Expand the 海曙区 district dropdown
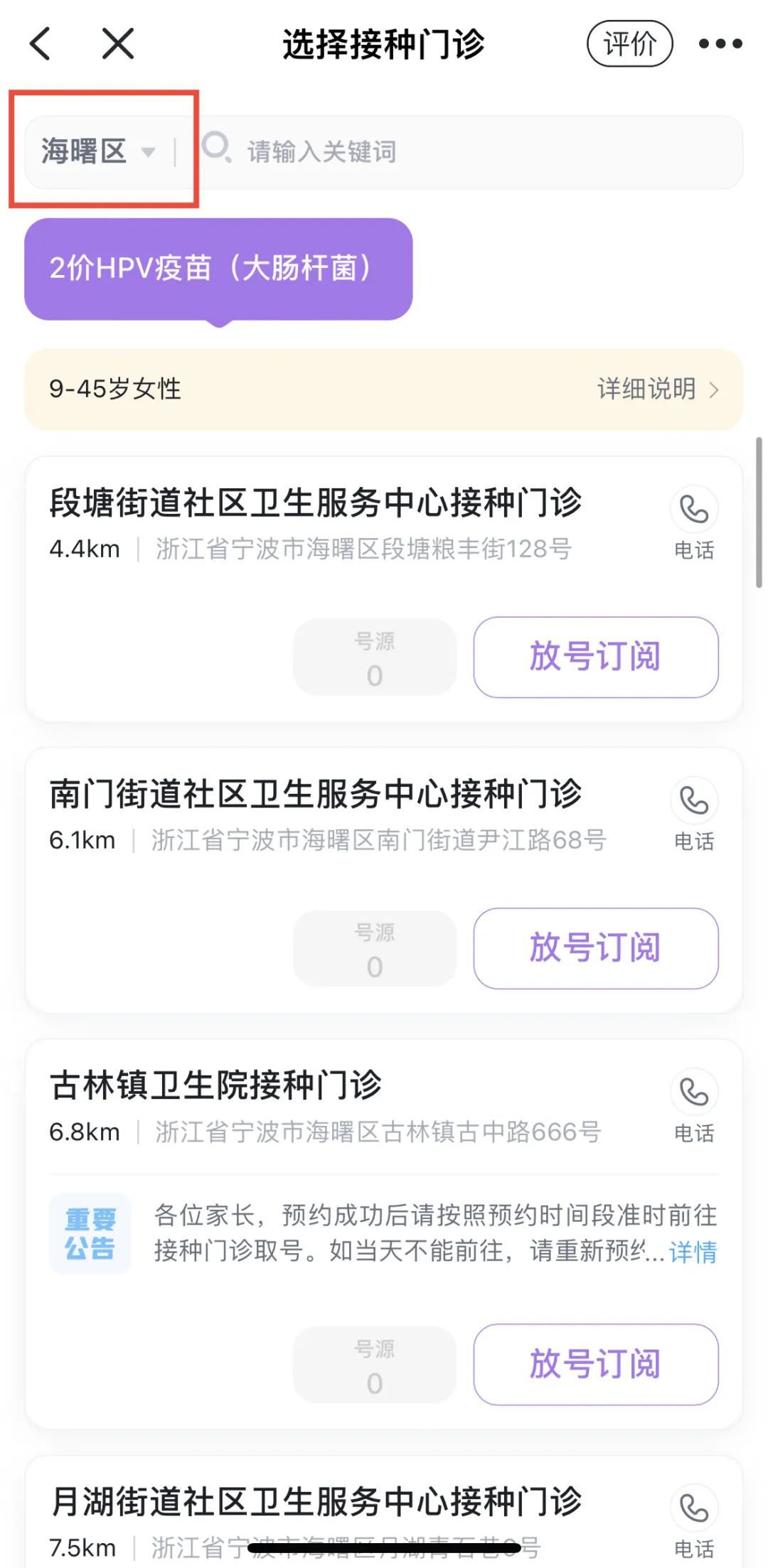 pyautogui.click(x=97, y=151)
